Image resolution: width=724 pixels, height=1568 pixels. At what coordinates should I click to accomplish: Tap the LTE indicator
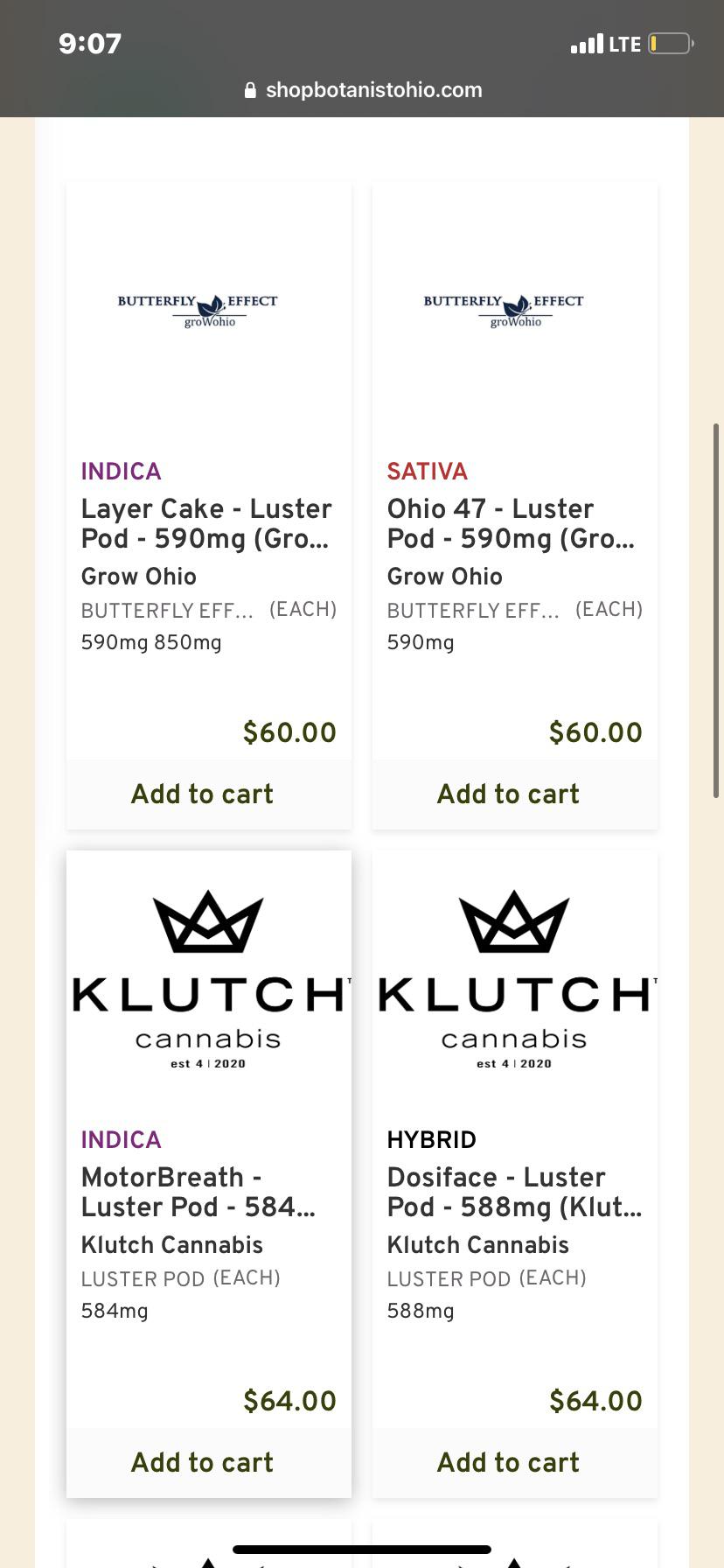(x=624, y=43)
